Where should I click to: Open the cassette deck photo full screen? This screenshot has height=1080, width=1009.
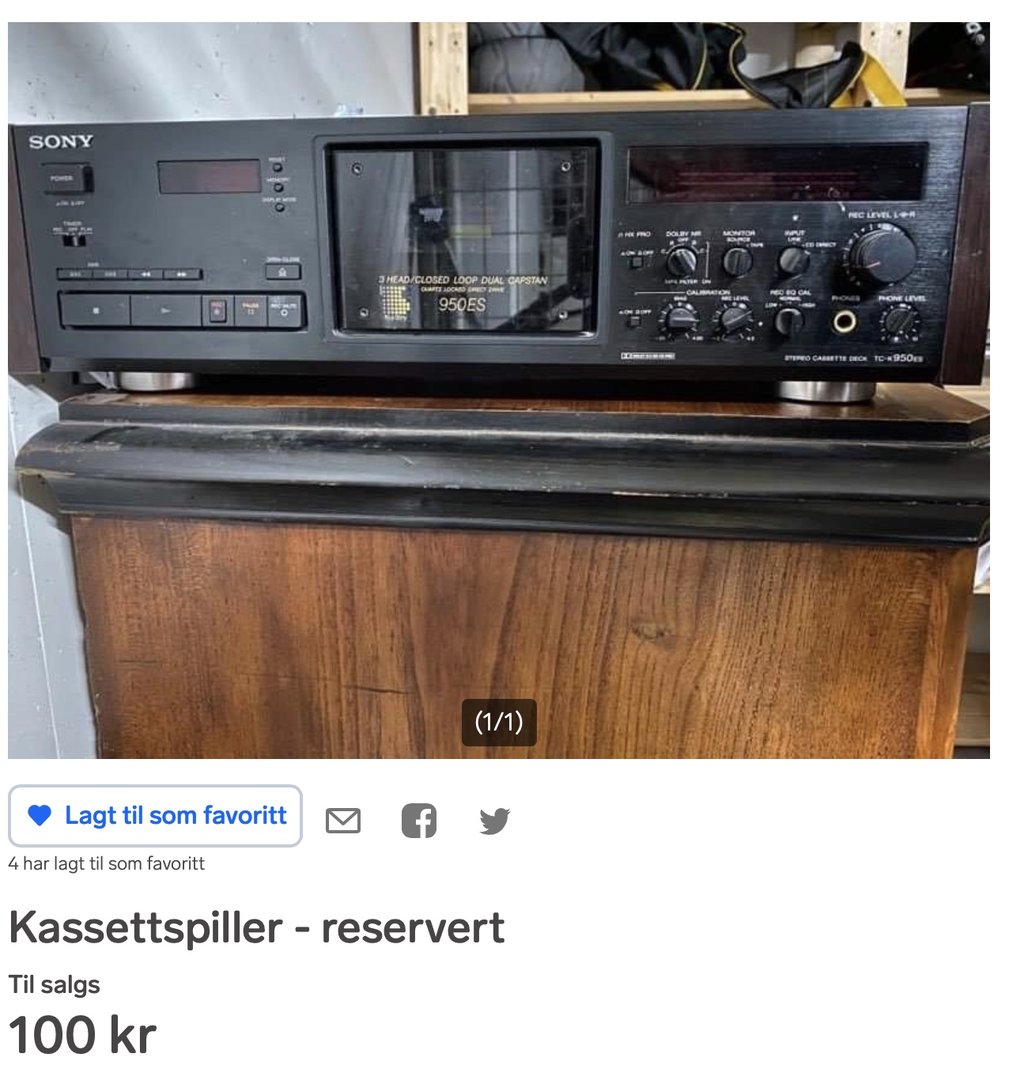click(x=498, y=390)
